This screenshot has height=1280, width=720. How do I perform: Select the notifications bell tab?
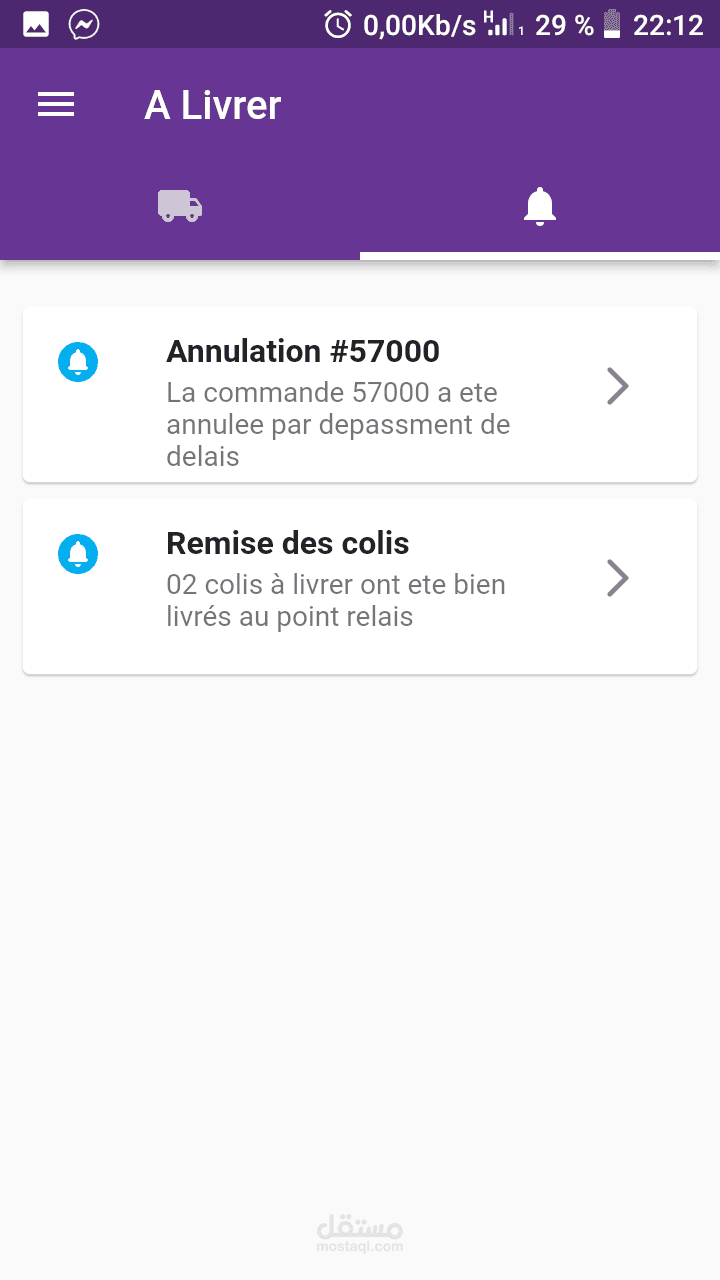(540, 207)
